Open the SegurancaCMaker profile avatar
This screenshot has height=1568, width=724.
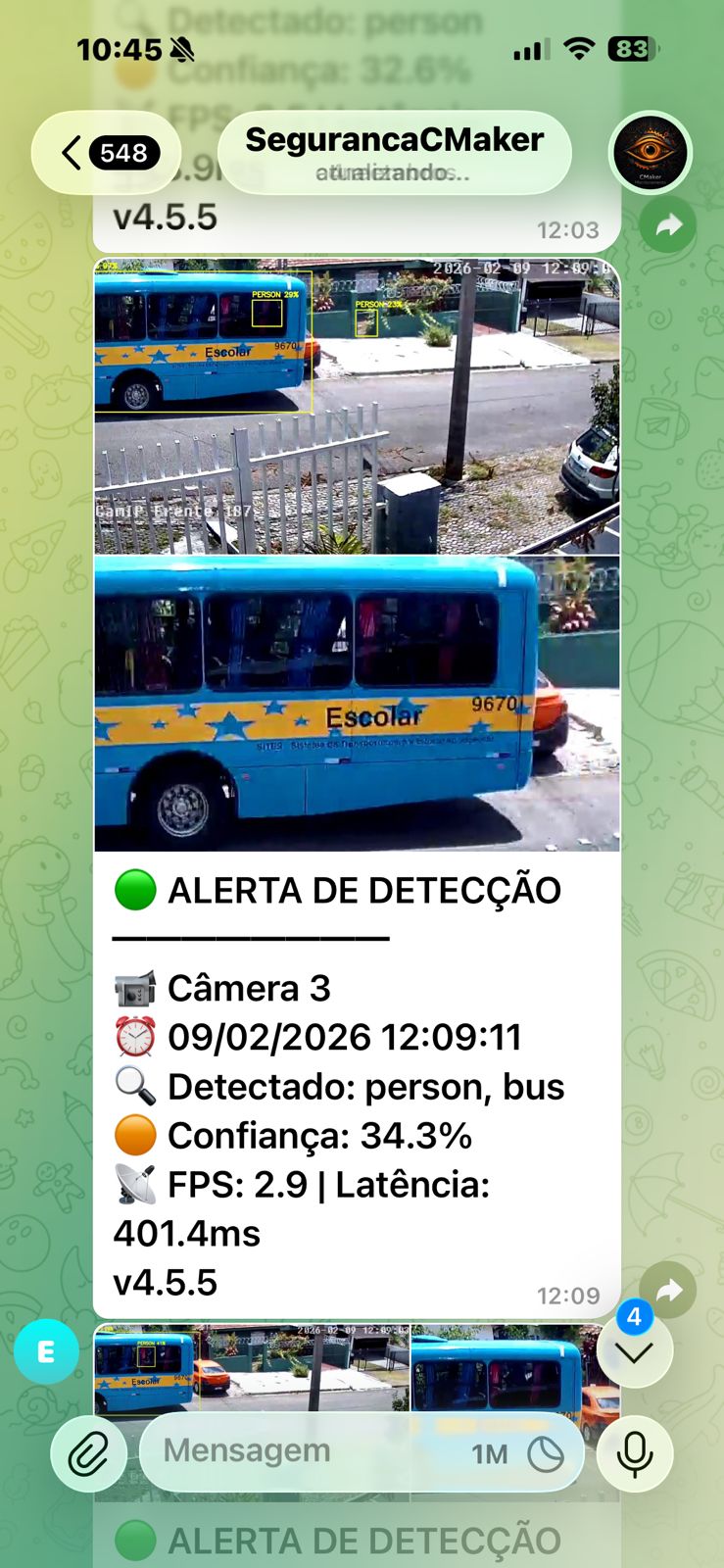coord(650,153)
